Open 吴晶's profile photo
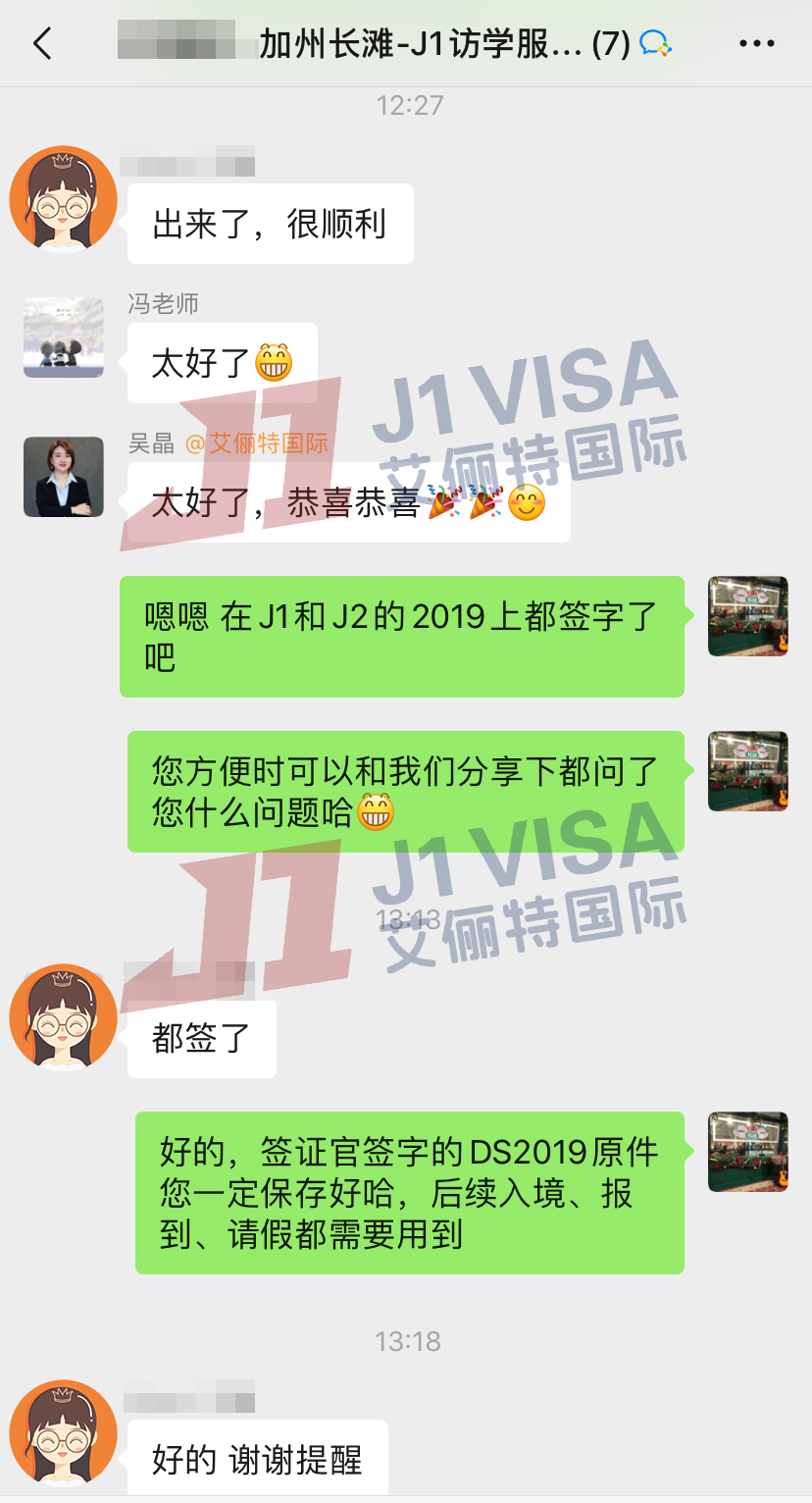 pos(64,477)
